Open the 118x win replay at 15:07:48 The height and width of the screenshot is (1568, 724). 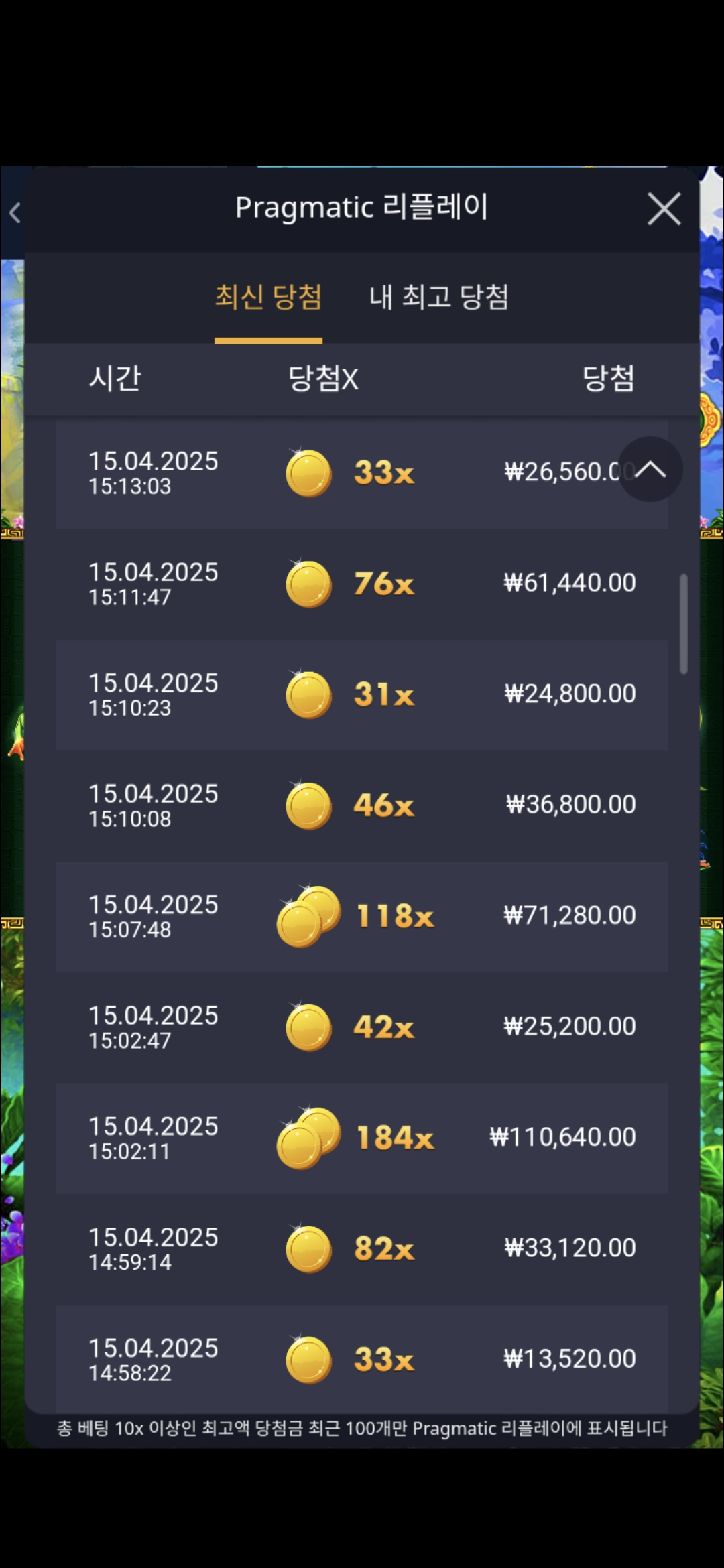click(362, 916)
